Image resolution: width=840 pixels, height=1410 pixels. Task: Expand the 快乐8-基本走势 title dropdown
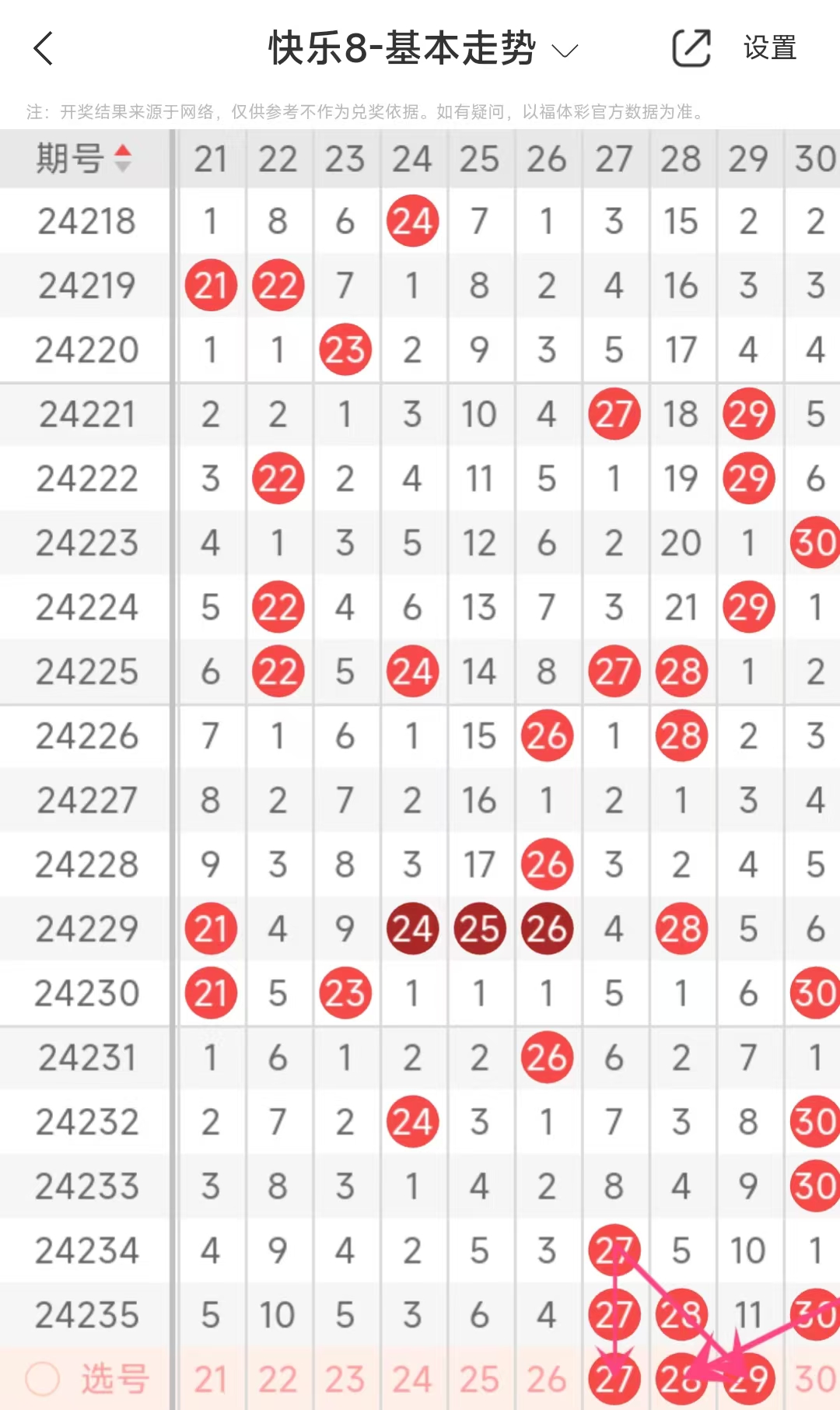pyautogui.click(x=565, y=51)
